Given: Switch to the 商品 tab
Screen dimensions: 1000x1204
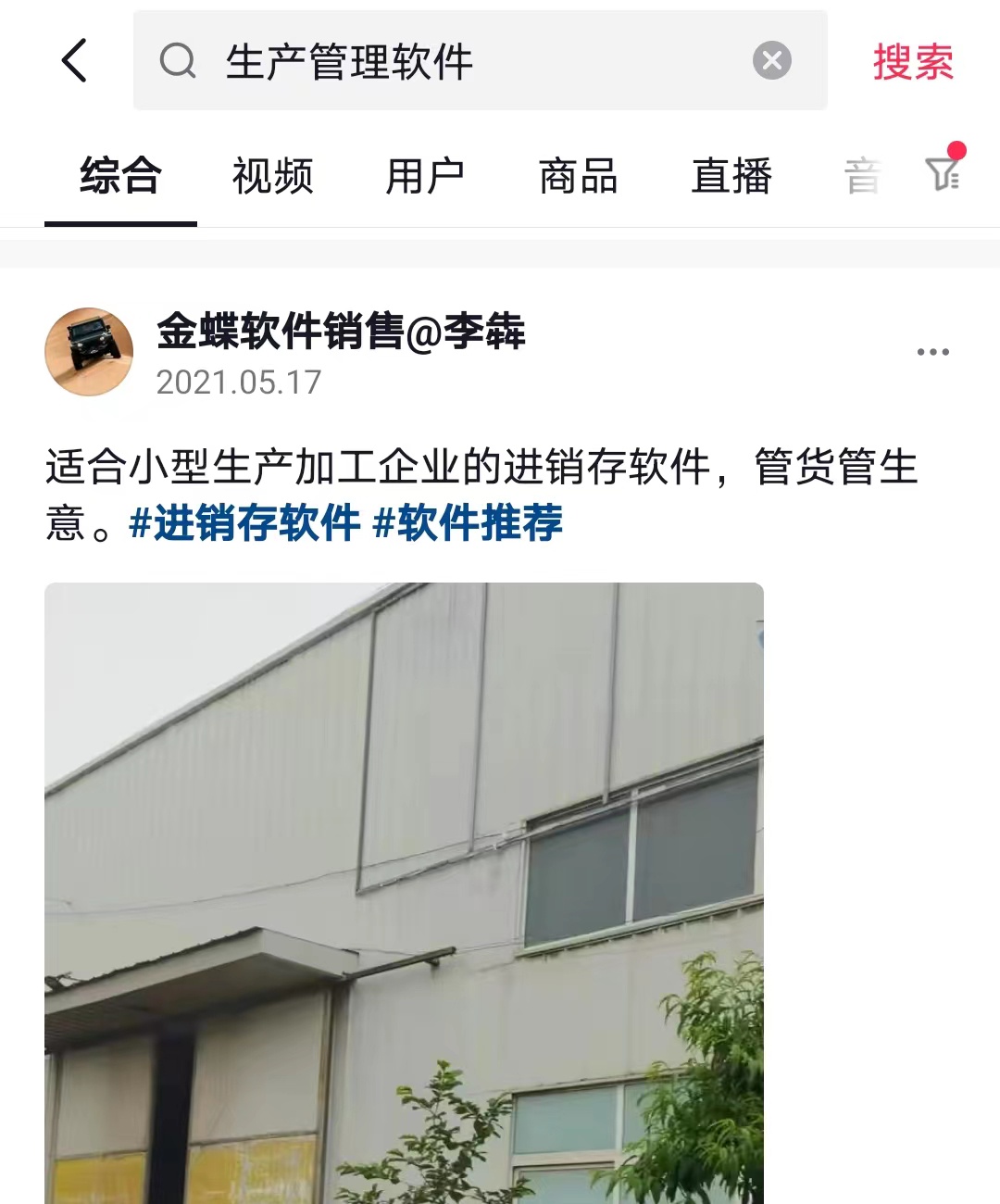Looking at the screenshot, I should click(579, 176).
